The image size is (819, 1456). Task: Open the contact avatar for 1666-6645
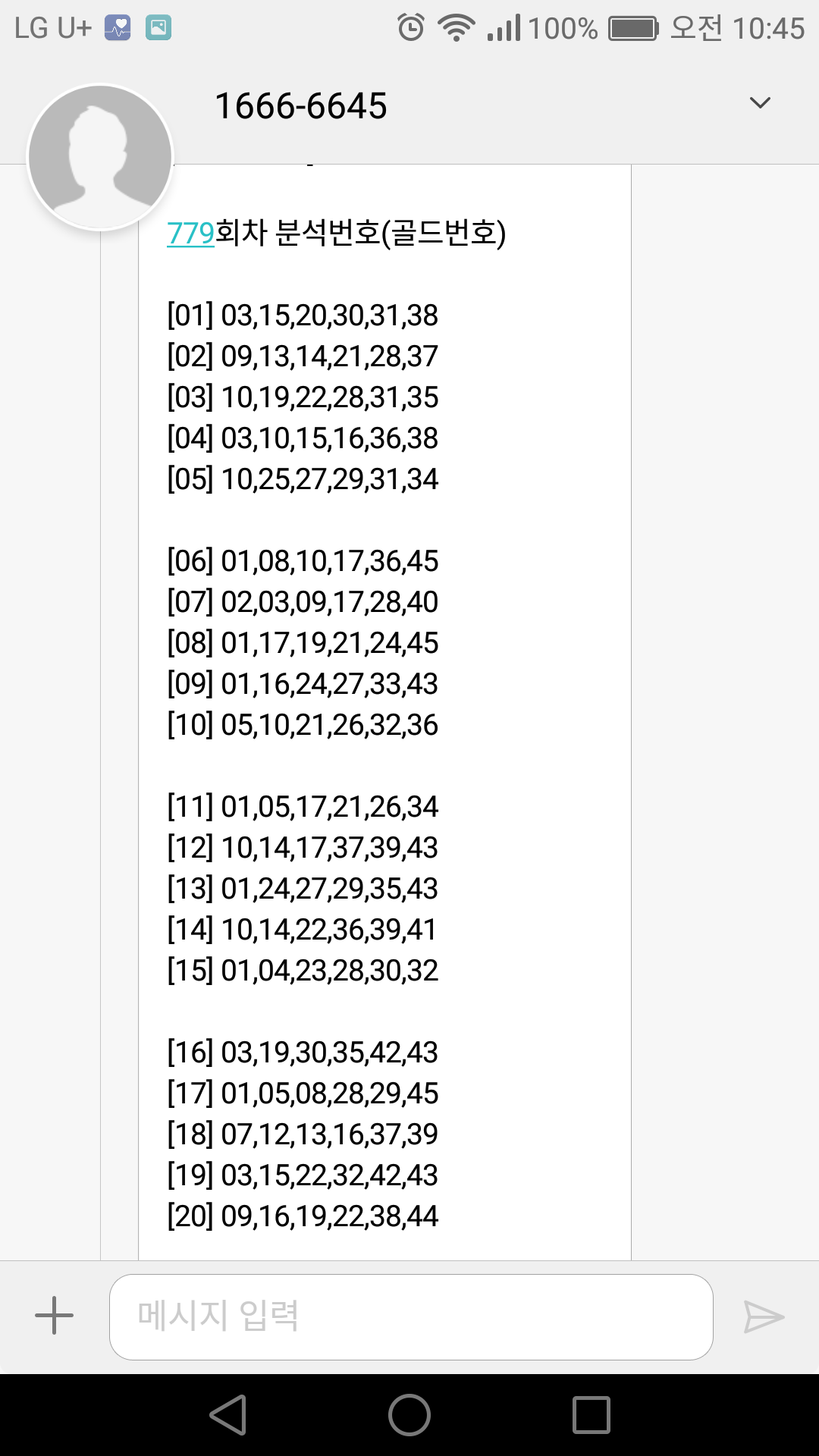click(100, 157)
